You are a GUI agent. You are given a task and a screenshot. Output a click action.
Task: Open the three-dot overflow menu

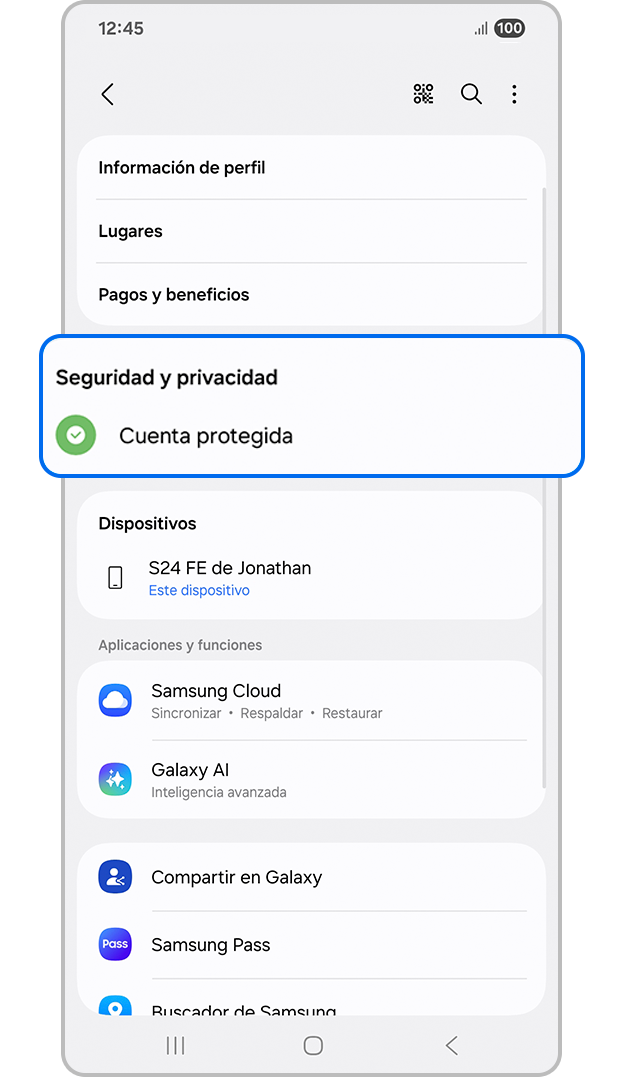(514, 94)
